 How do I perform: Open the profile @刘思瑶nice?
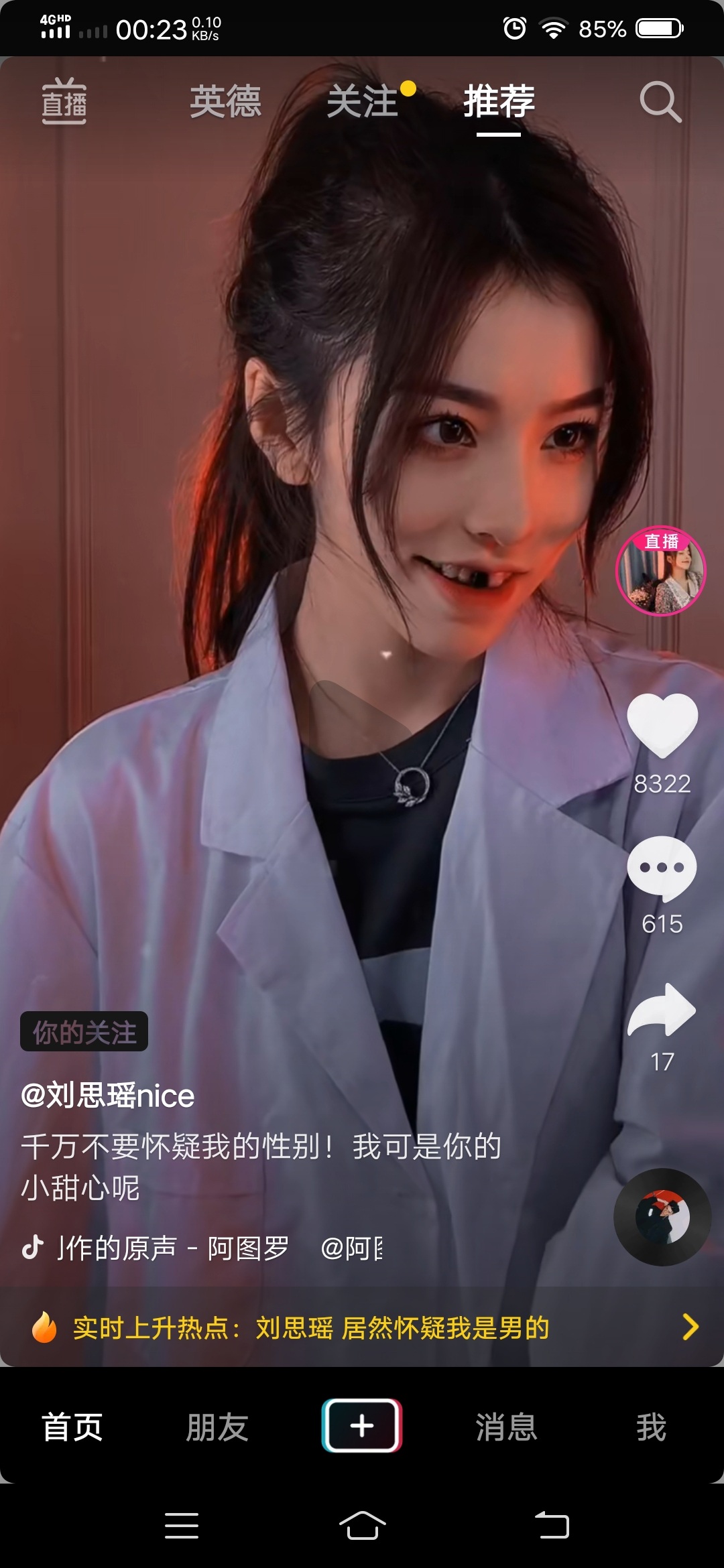[108, 1096]
